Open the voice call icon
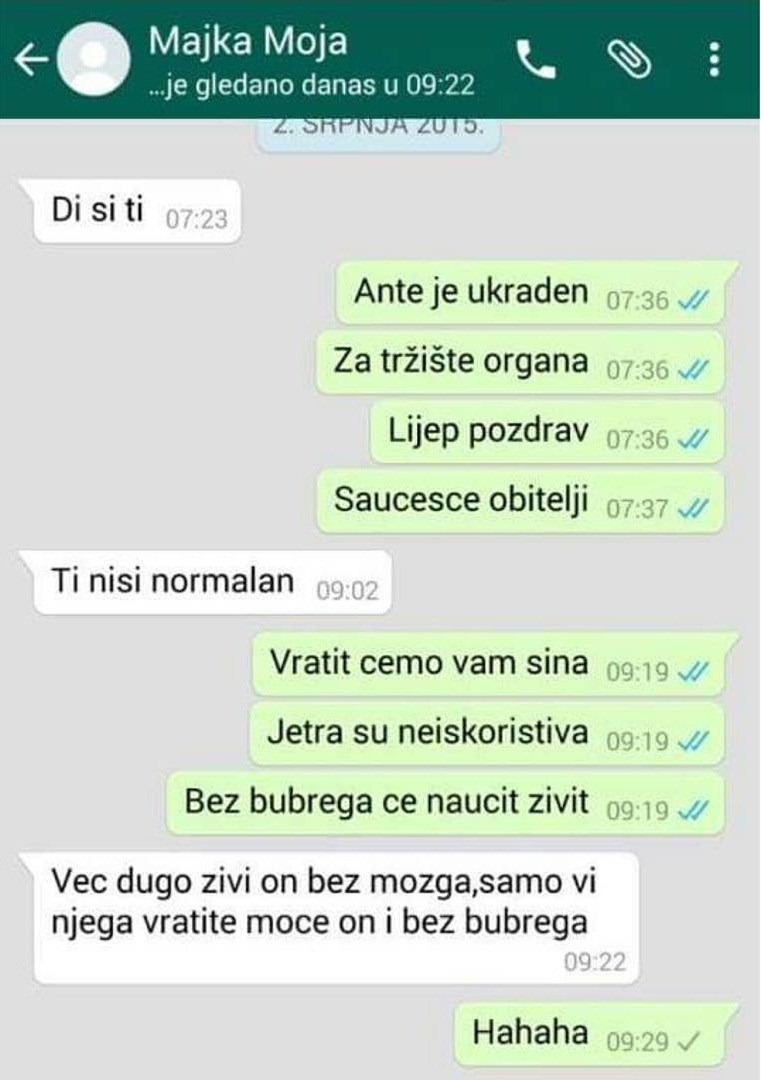The image size is (761, 1080). click(x=537, y=61)
